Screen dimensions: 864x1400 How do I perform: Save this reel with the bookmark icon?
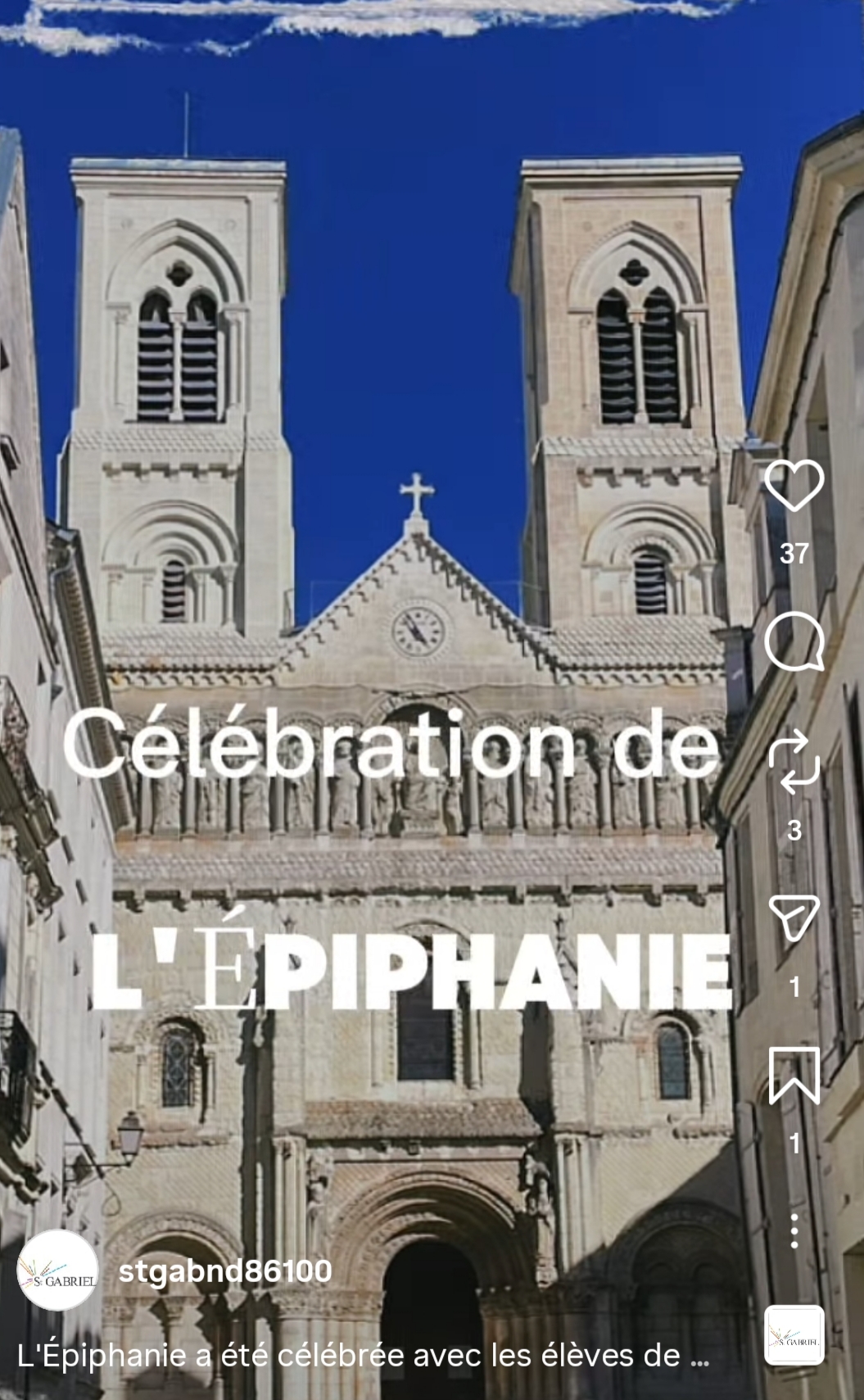(x=794, y=1075)
